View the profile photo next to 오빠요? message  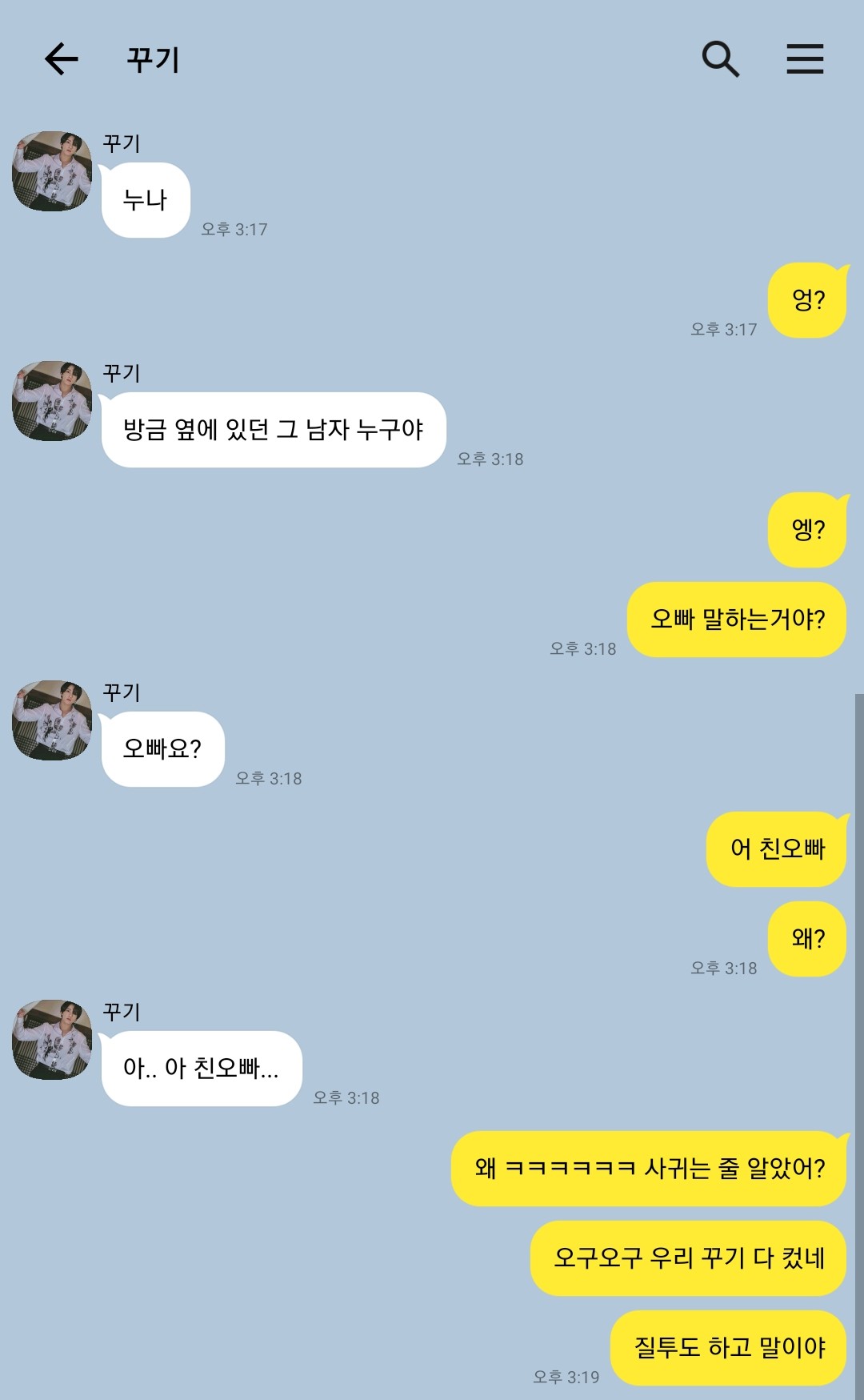(x=52, y=720)
